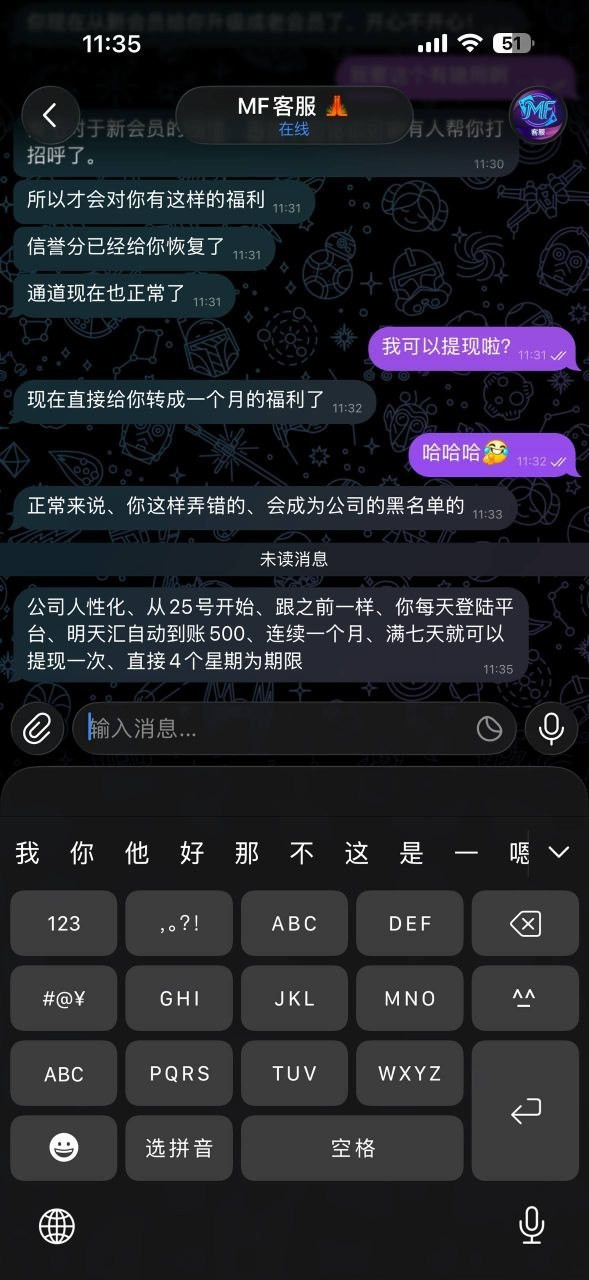The width and height of the screenshot is (589, 1280).
Task: Pick the candidate word 好
Action: click(192, 853)
